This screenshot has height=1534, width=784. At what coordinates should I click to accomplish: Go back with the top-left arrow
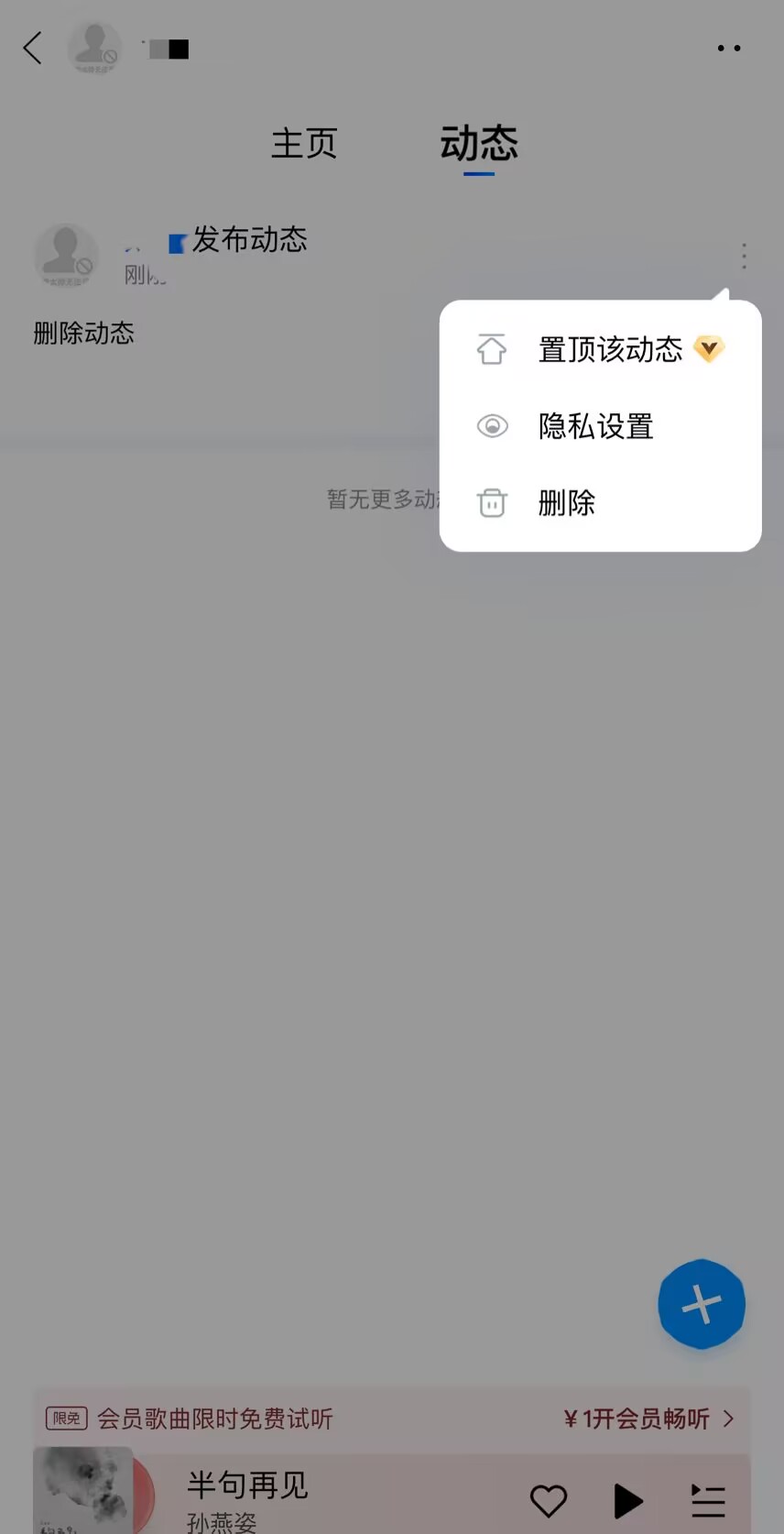(x=33, y=48)
